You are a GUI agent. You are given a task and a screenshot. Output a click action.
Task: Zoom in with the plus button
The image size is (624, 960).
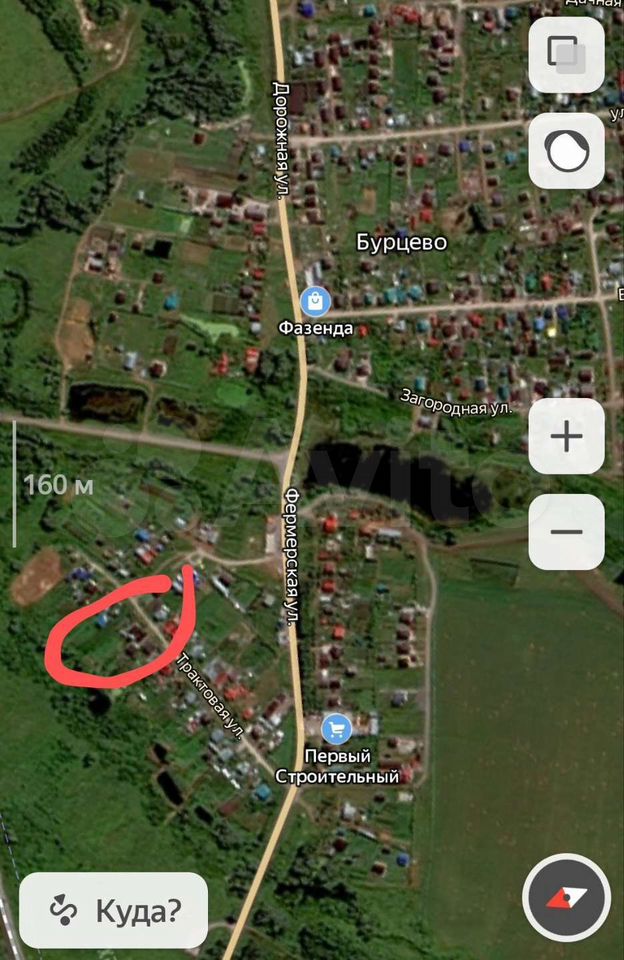click(566, 437)
